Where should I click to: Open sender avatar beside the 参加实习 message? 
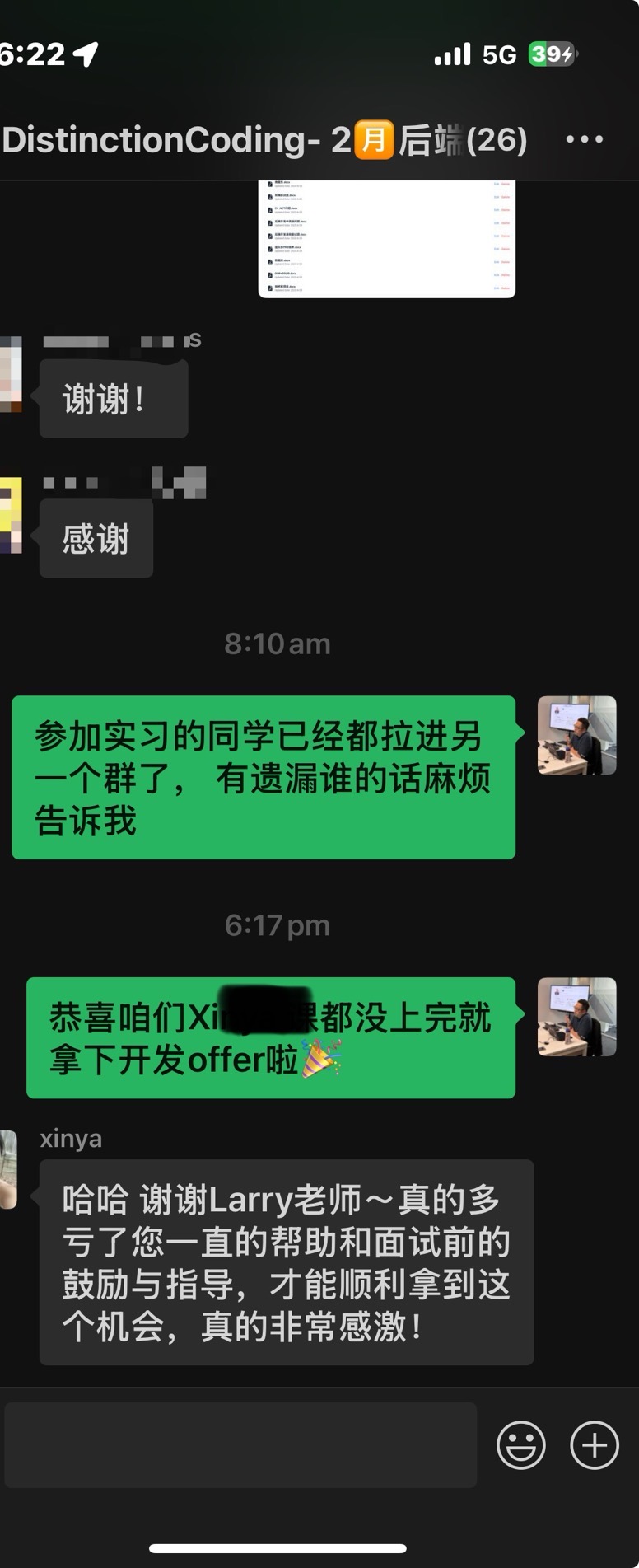pyautogui.click(x=576, y=735)
